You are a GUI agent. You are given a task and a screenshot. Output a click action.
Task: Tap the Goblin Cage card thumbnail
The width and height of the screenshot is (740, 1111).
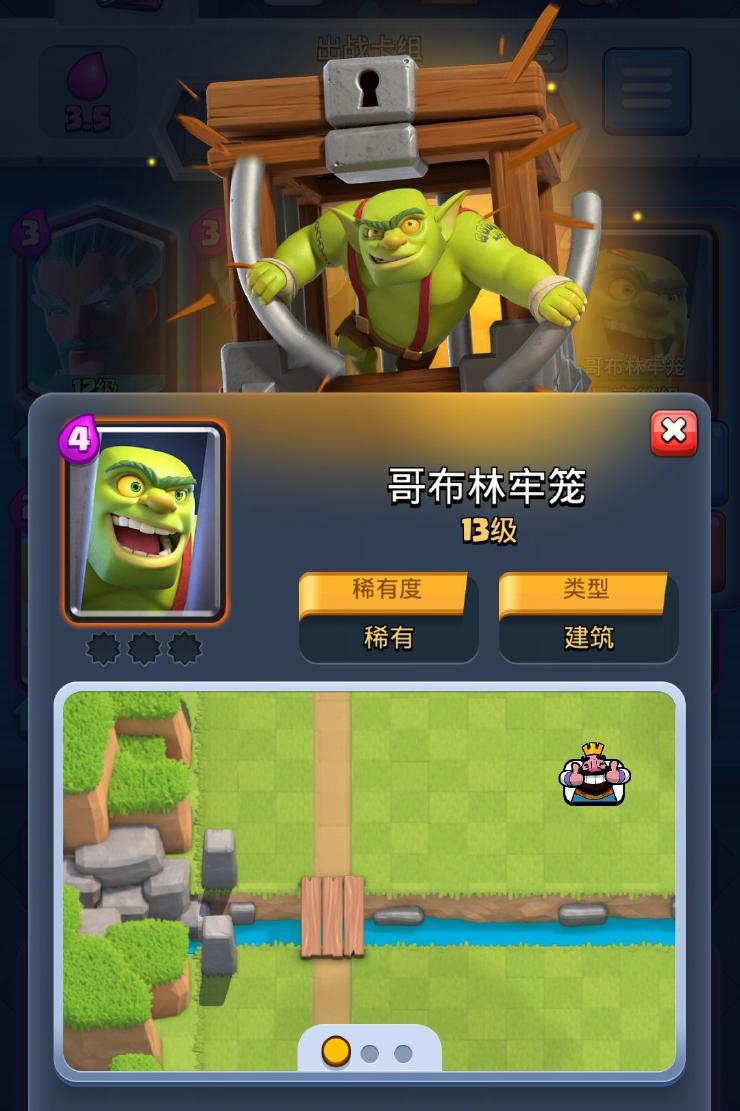pyautogui.click(x=146, y=522)
